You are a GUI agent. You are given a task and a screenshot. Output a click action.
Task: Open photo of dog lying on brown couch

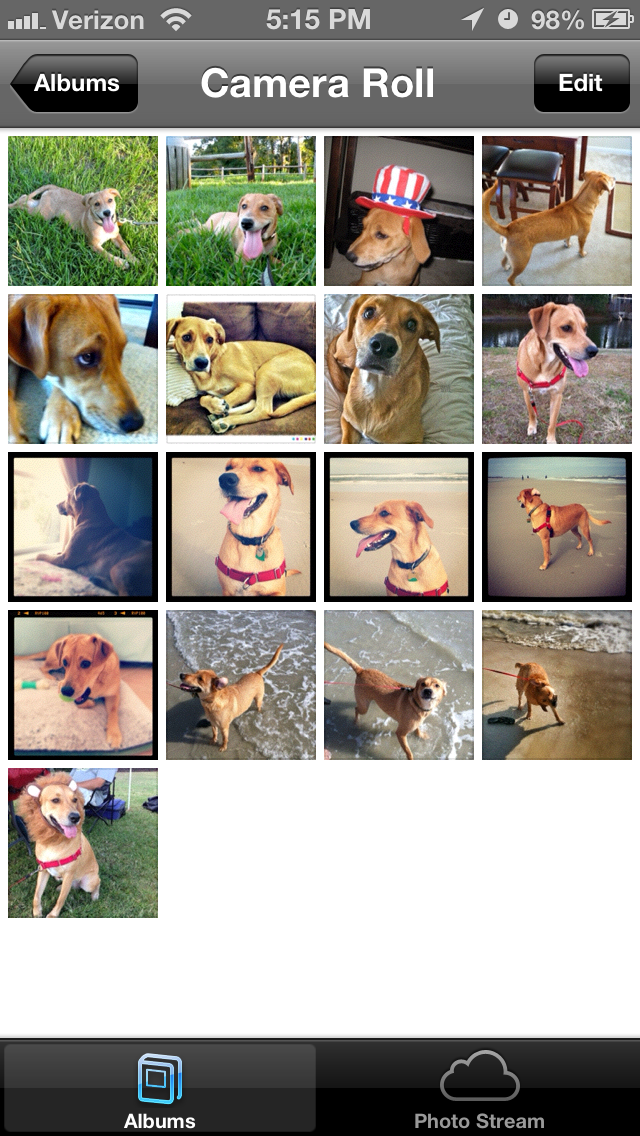click(x=241, y=369)
